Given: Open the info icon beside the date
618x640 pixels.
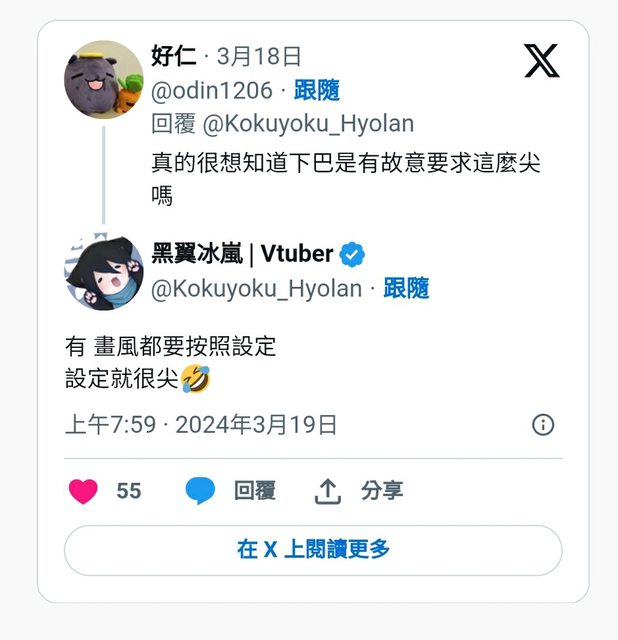Looking at the screenshot, I should (543, 425).
